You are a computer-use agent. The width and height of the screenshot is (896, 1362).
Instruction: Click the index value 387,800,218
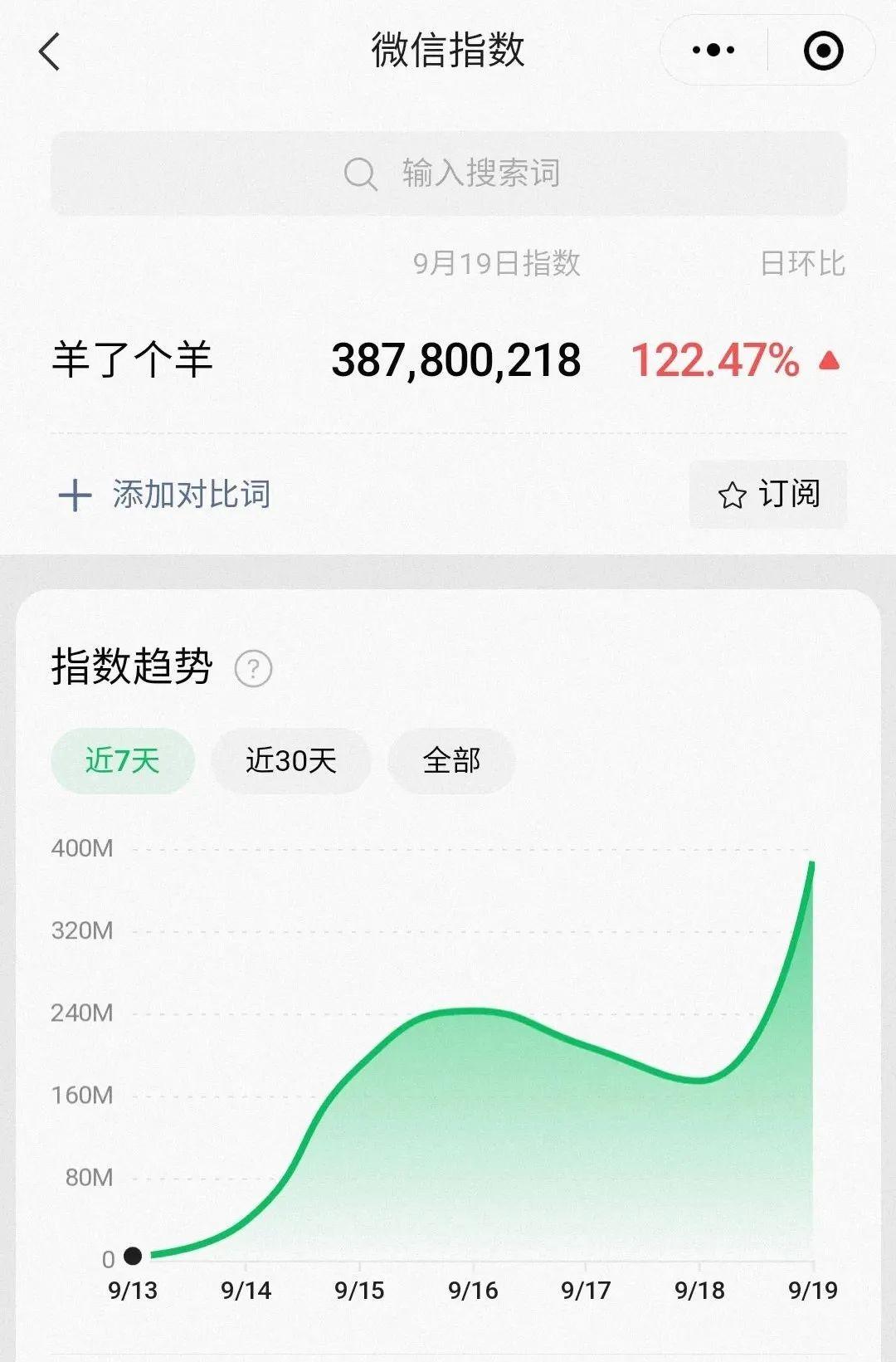pyautogui.click(x=456, y=359)
